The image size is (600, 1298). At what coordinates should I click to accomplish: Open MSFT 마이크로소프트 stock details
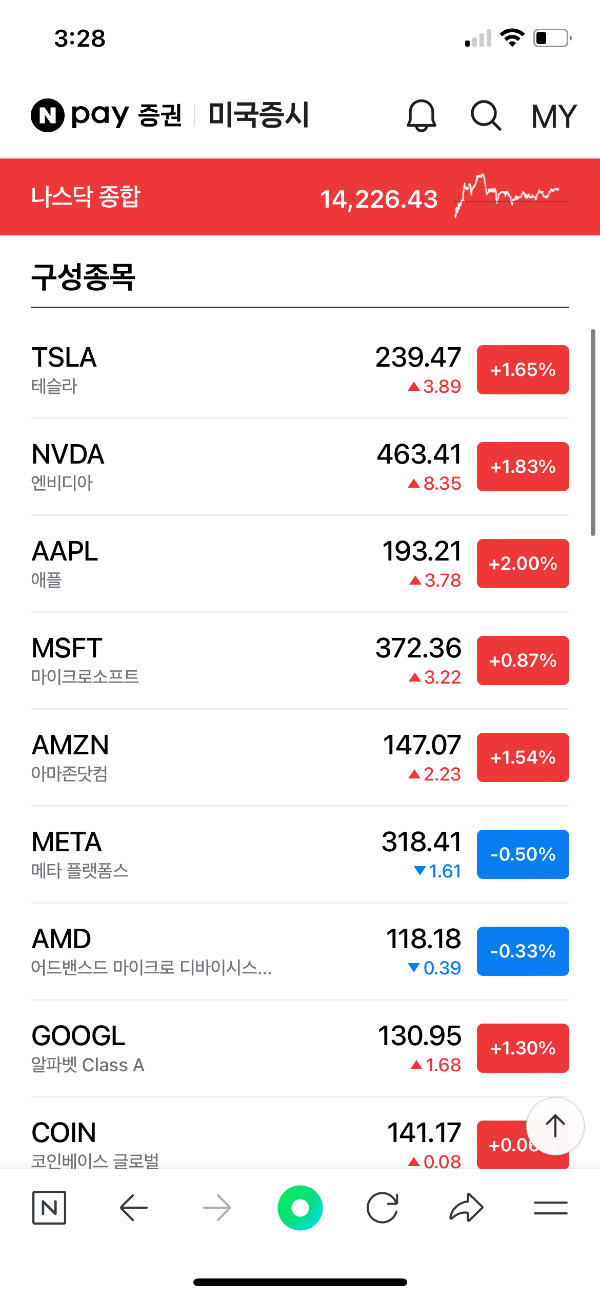tap(200, 661)
